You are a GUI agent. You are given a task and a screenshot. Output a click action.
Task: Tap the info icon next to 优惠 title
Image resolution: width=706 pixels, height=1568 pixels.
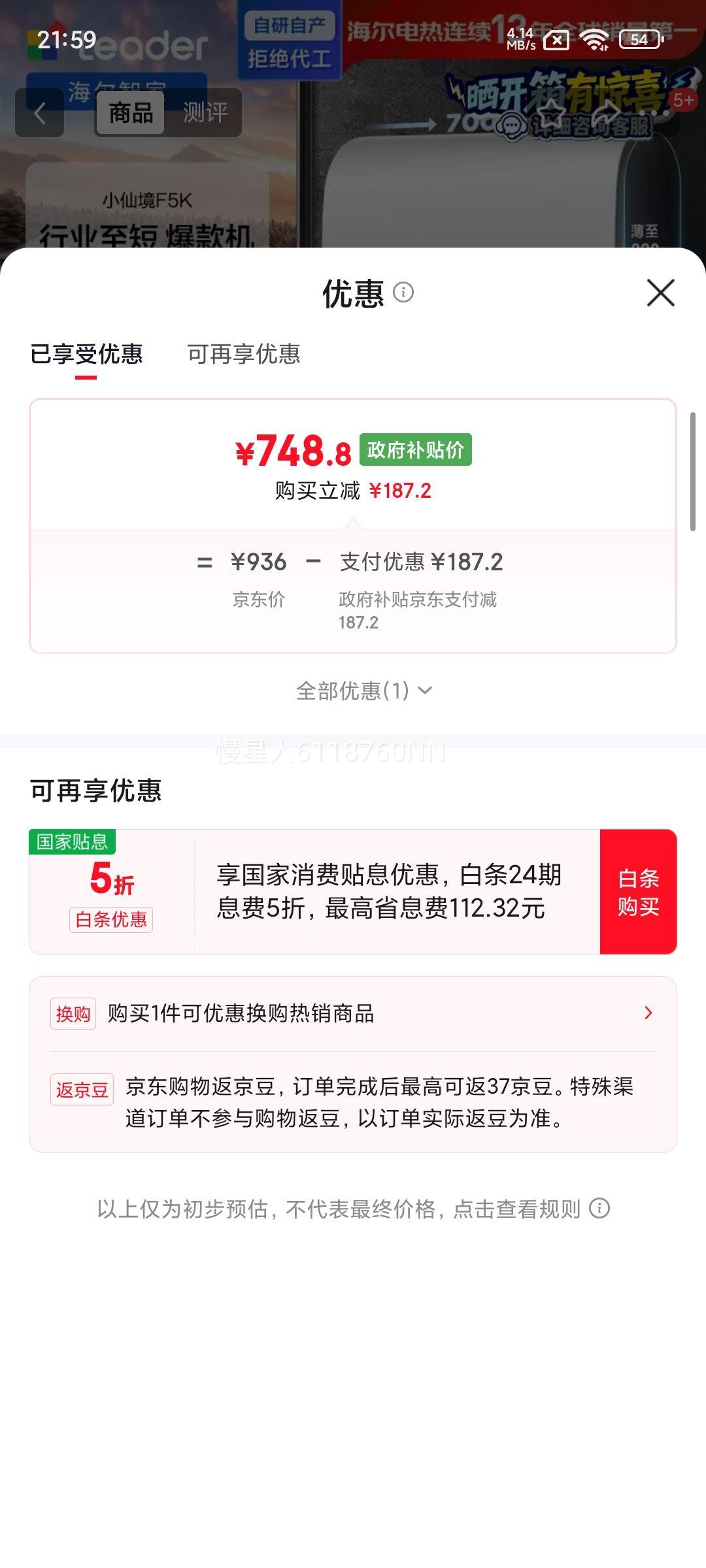(404, 292)
